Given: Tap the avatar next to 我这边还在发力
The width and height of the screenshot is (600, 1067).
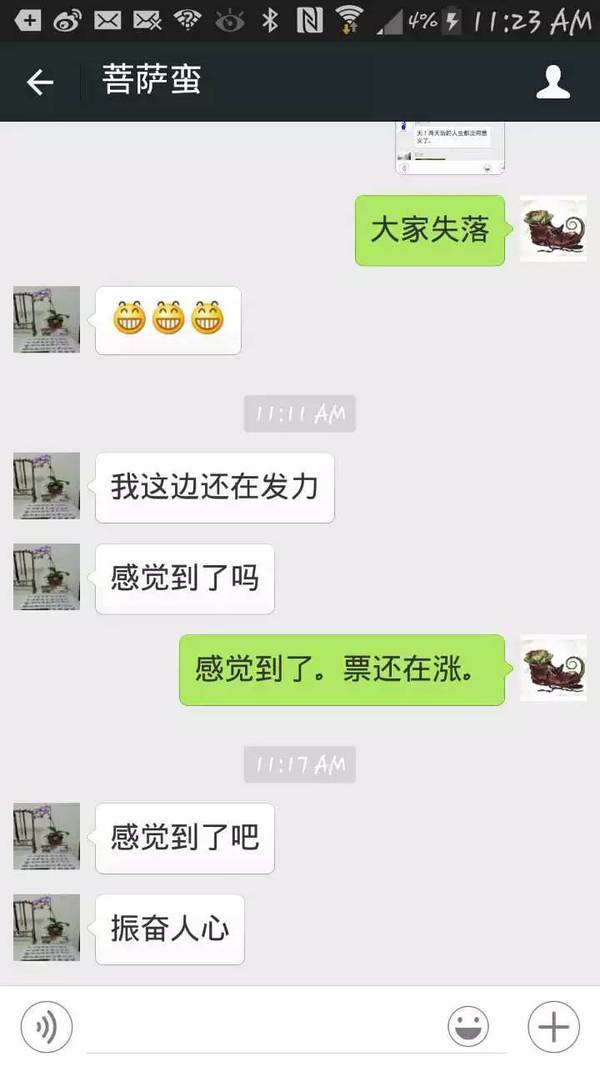Looking at the screenshot, I should coord(46,486).
